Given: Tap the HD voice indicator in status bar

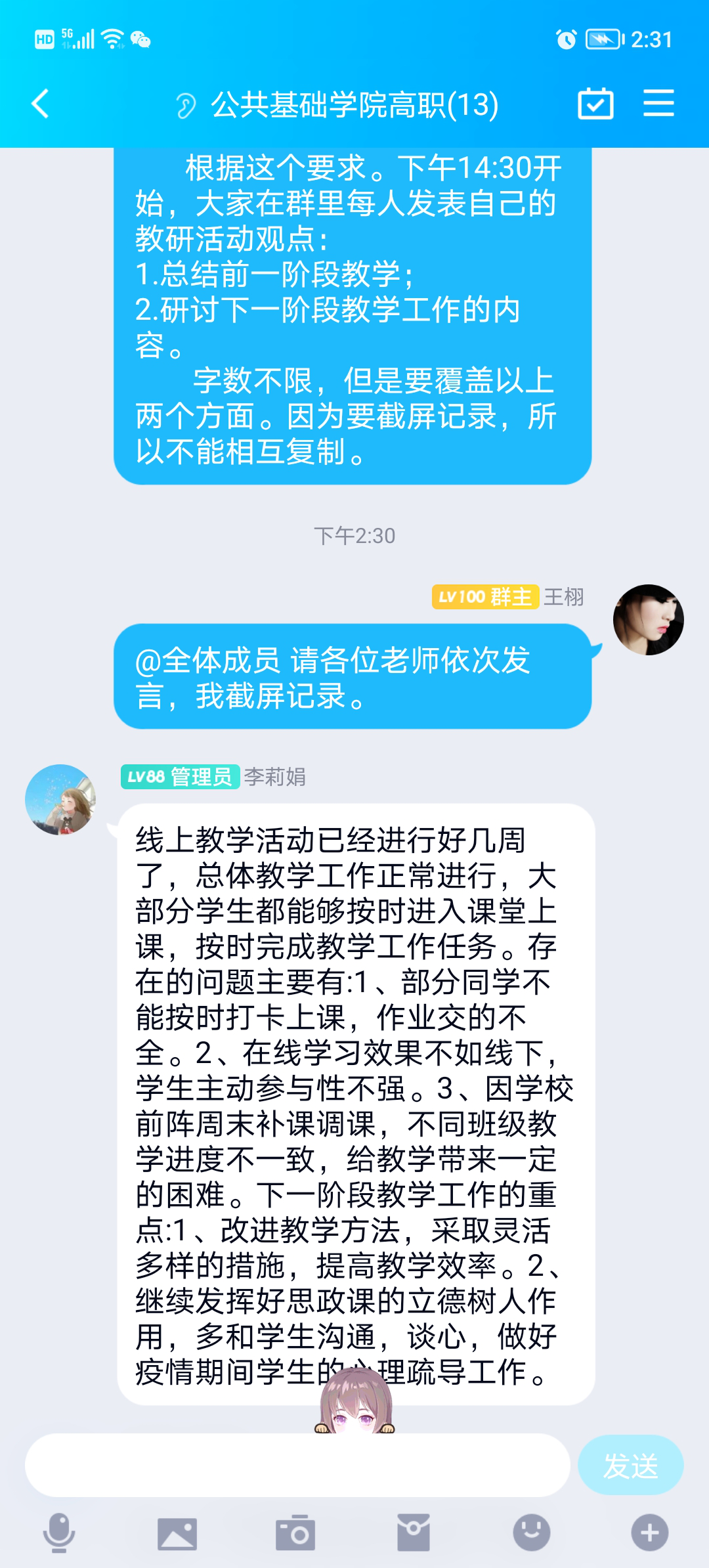Looking at the screenshot, I should (43, 39).
